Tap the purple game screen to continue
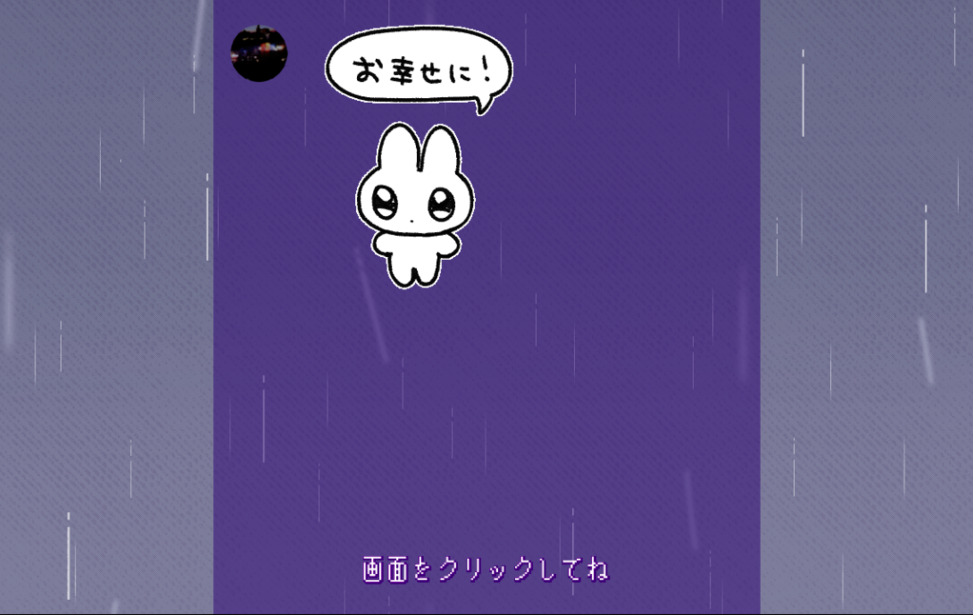 tap(486, 400)
